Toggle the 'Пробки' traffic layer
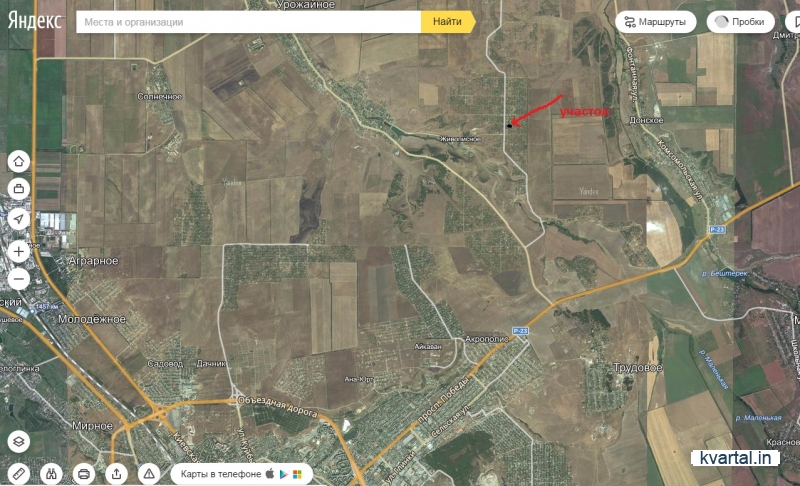The image size is (800, 486). (740, 21)
